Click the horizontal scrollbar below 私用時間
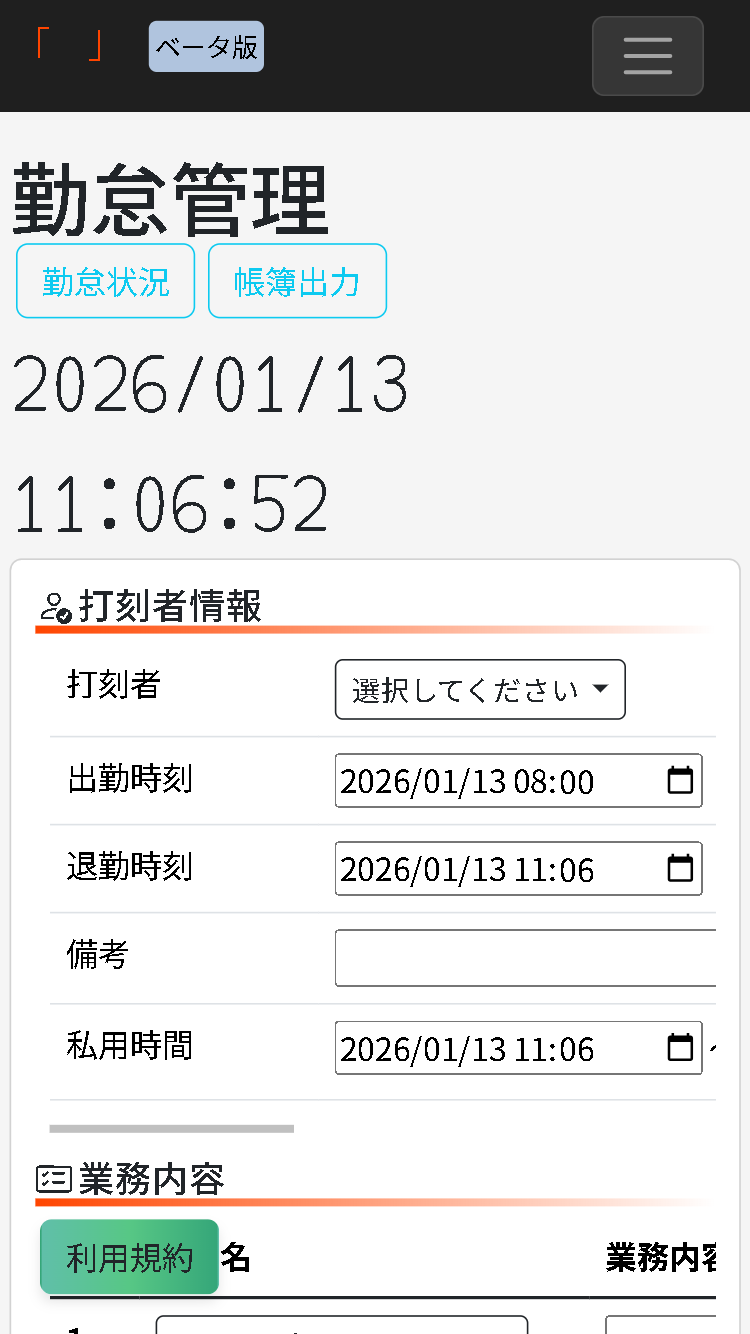Image resolution: width=750 pixels, height=1334 pixels. [x=170, y=1127]
